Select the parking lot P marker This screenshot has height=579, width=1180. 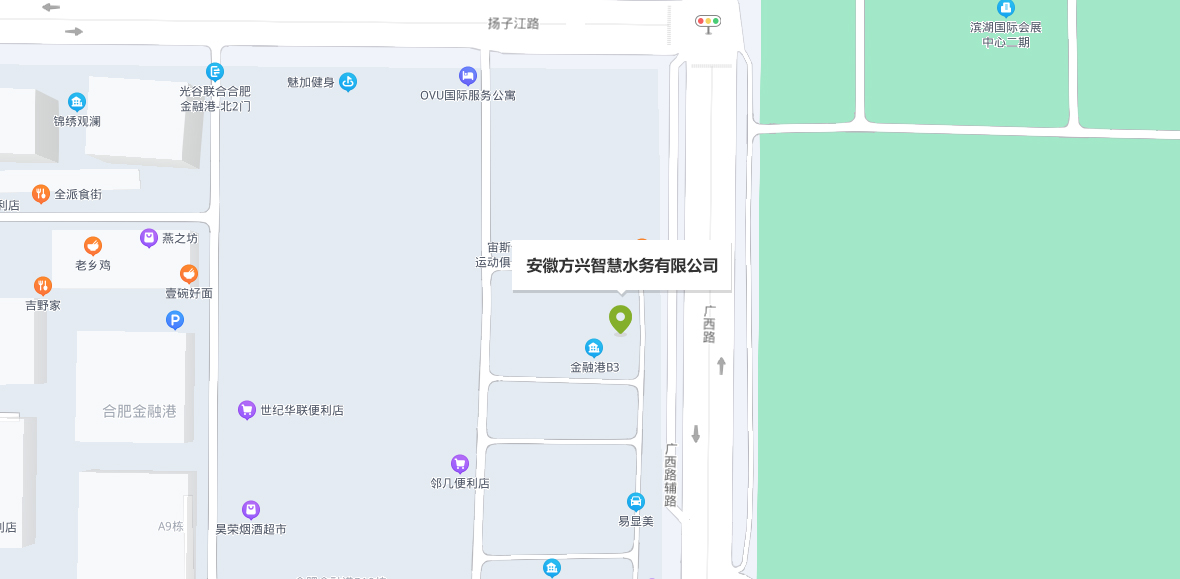[175, 320]
